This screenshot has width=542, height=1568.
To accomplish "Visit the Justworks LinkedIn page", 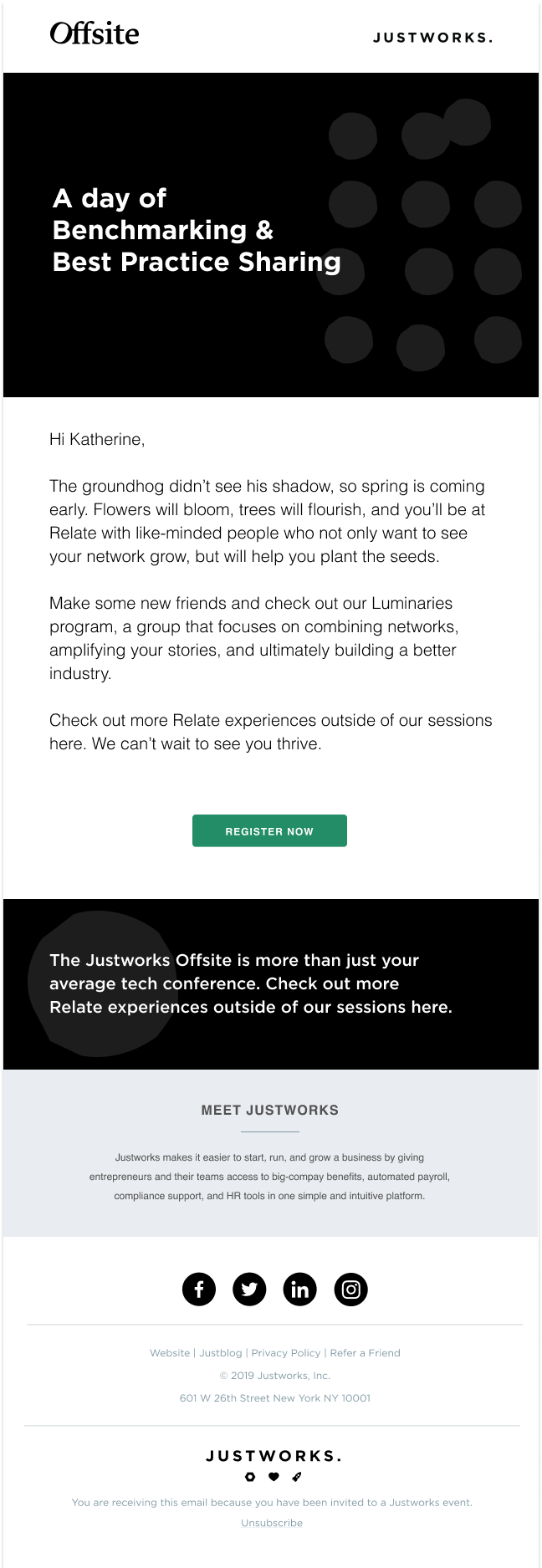I will tap(300, 1289).
